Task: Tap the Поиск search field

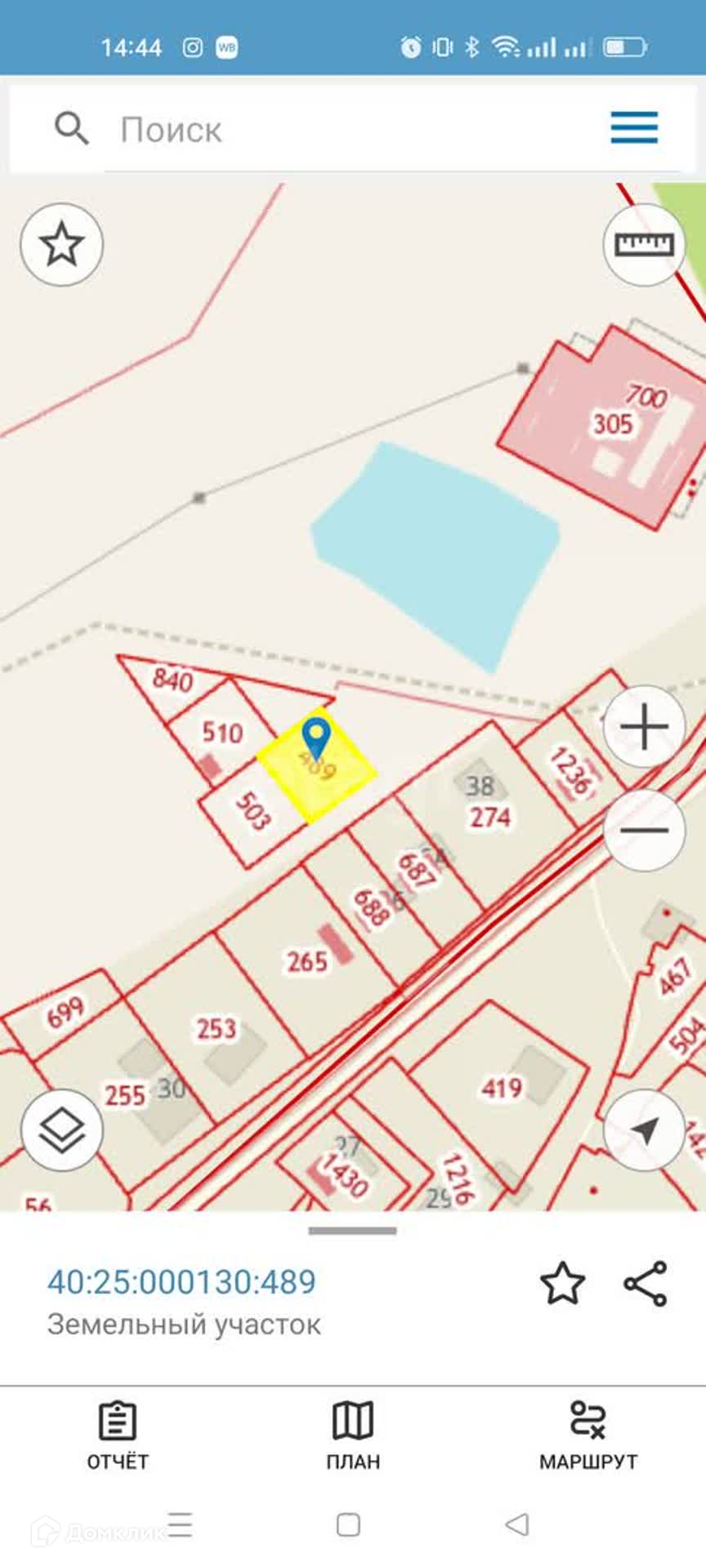Action: pyautogui.click(x=327, y=130)
